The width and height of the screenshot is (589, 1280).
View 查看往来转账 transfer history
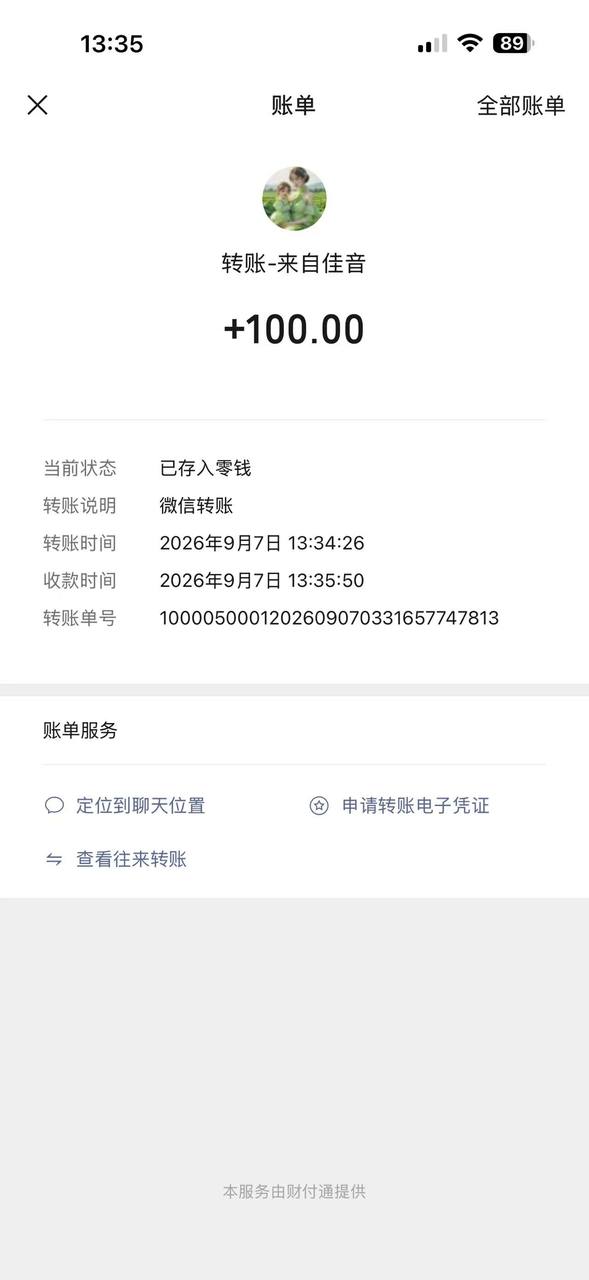116,859
